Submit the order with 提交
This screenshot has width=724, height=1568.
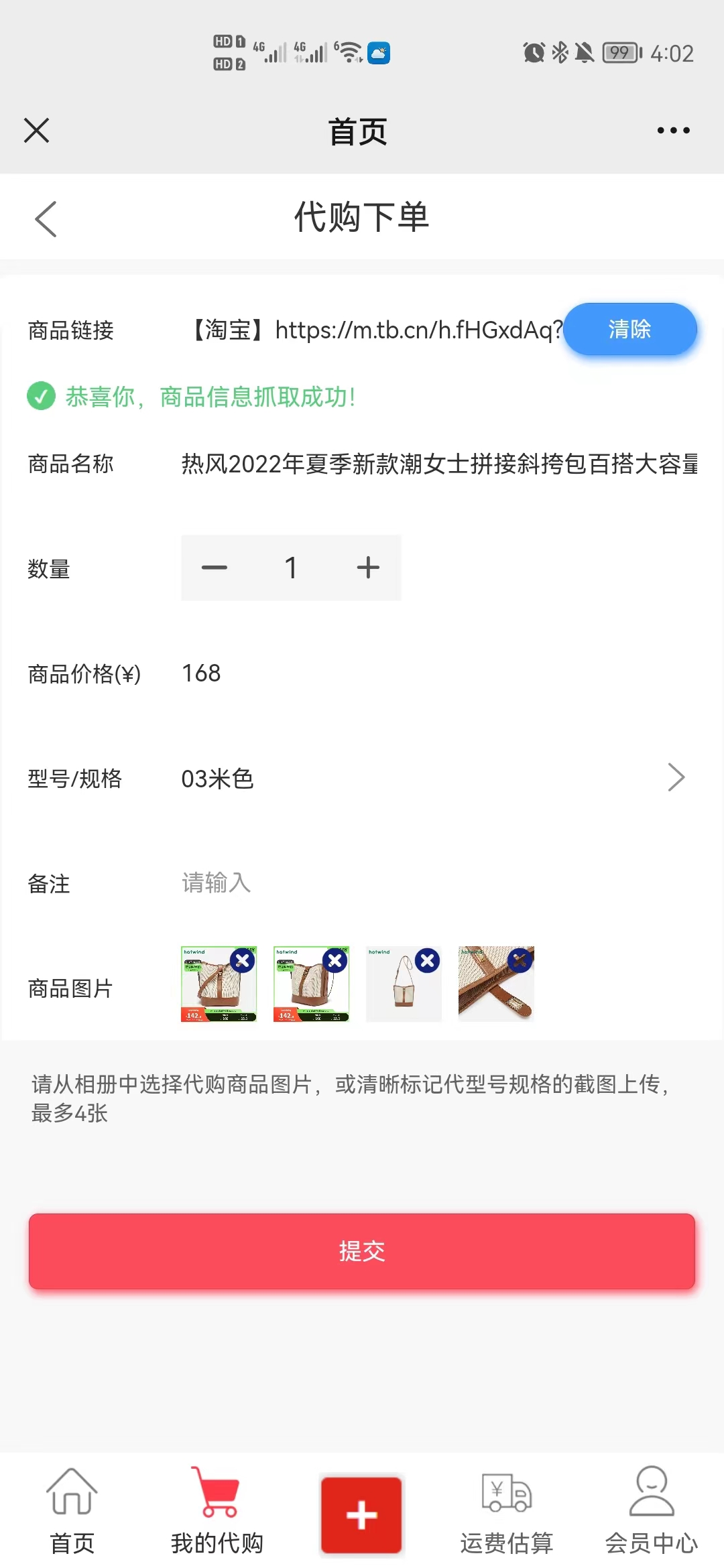(362, 1251)
